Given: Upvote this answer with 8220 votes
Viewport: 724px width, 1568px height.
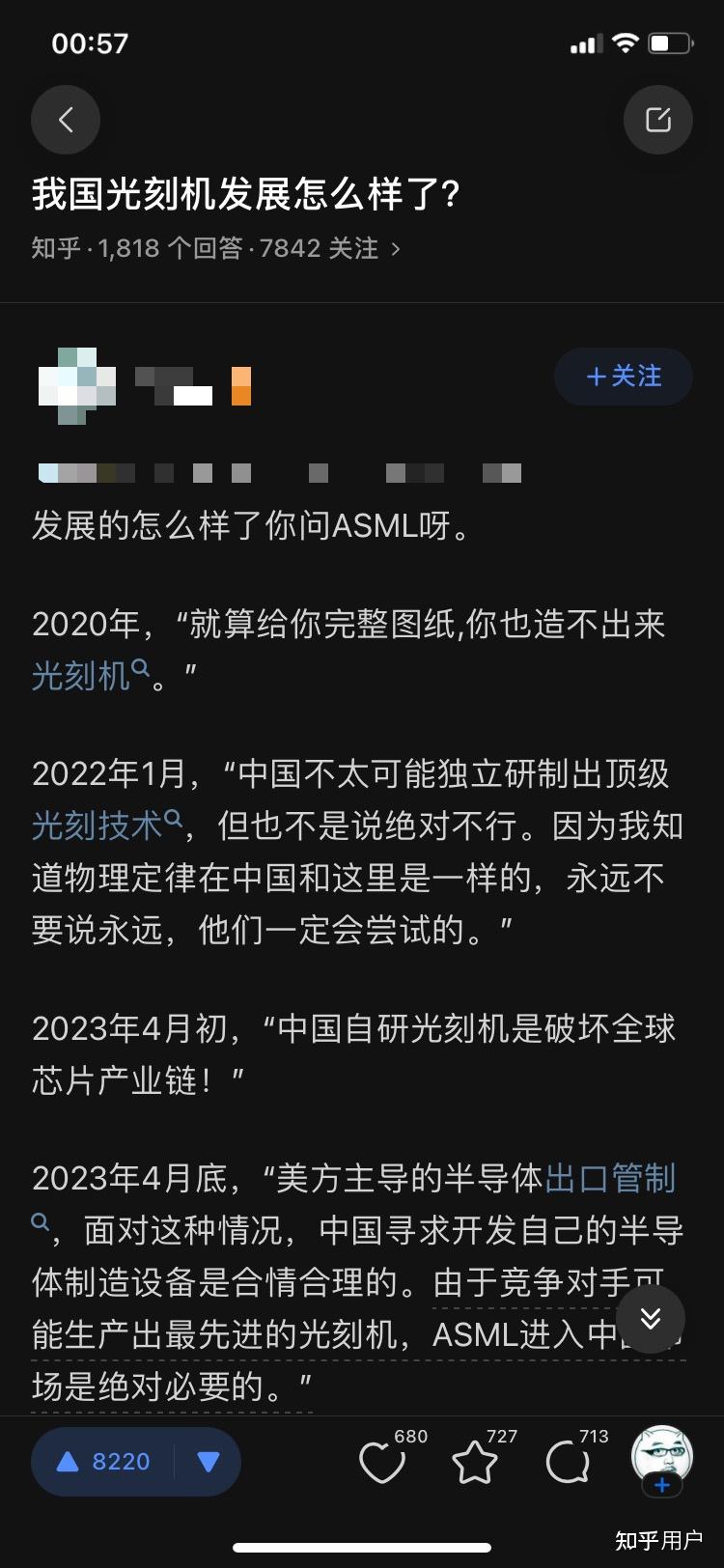Looking at the screenshot, I should coord(103,1462).
